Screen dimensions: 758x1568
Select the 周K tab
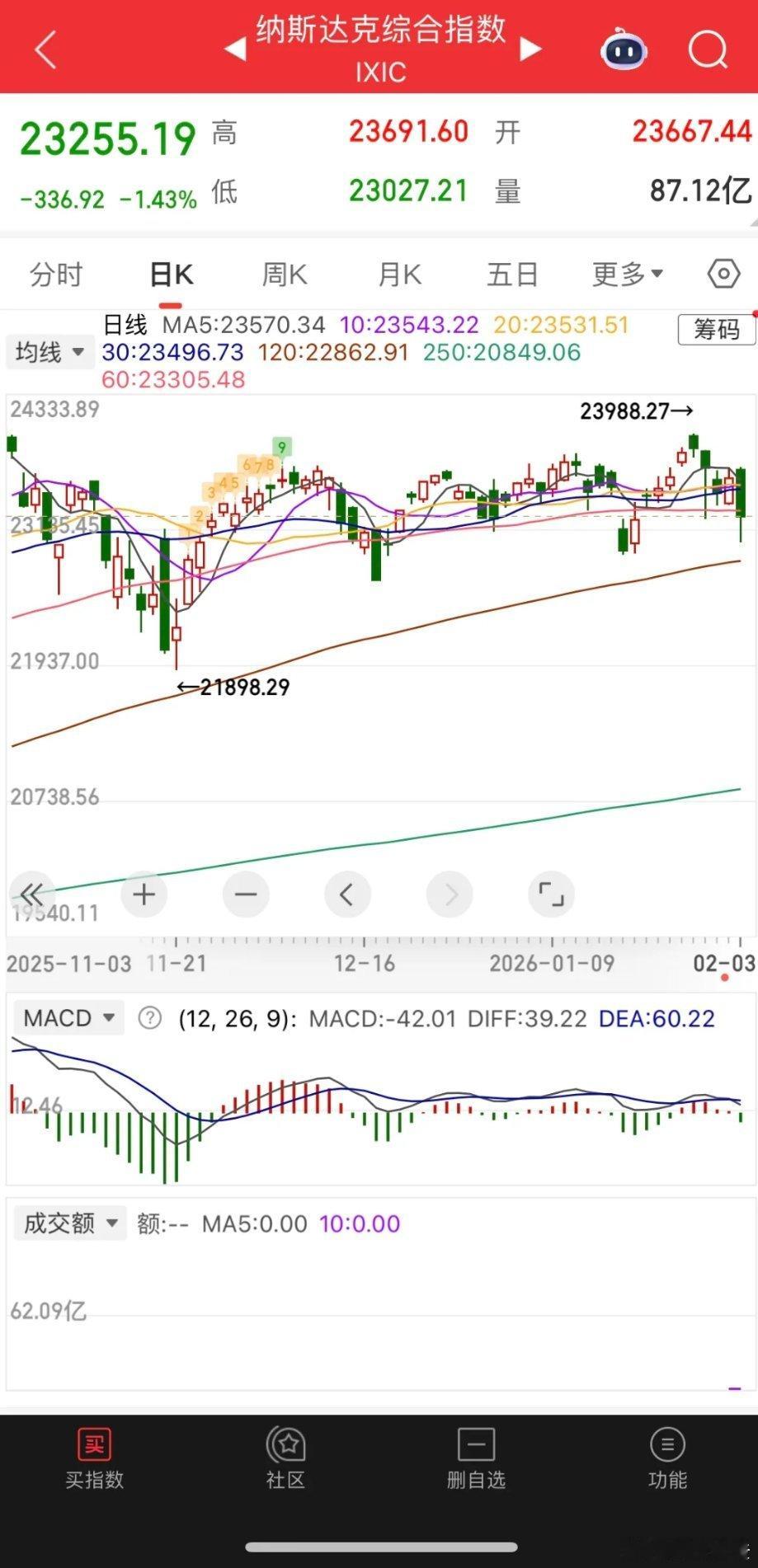[x=285, y=275]
